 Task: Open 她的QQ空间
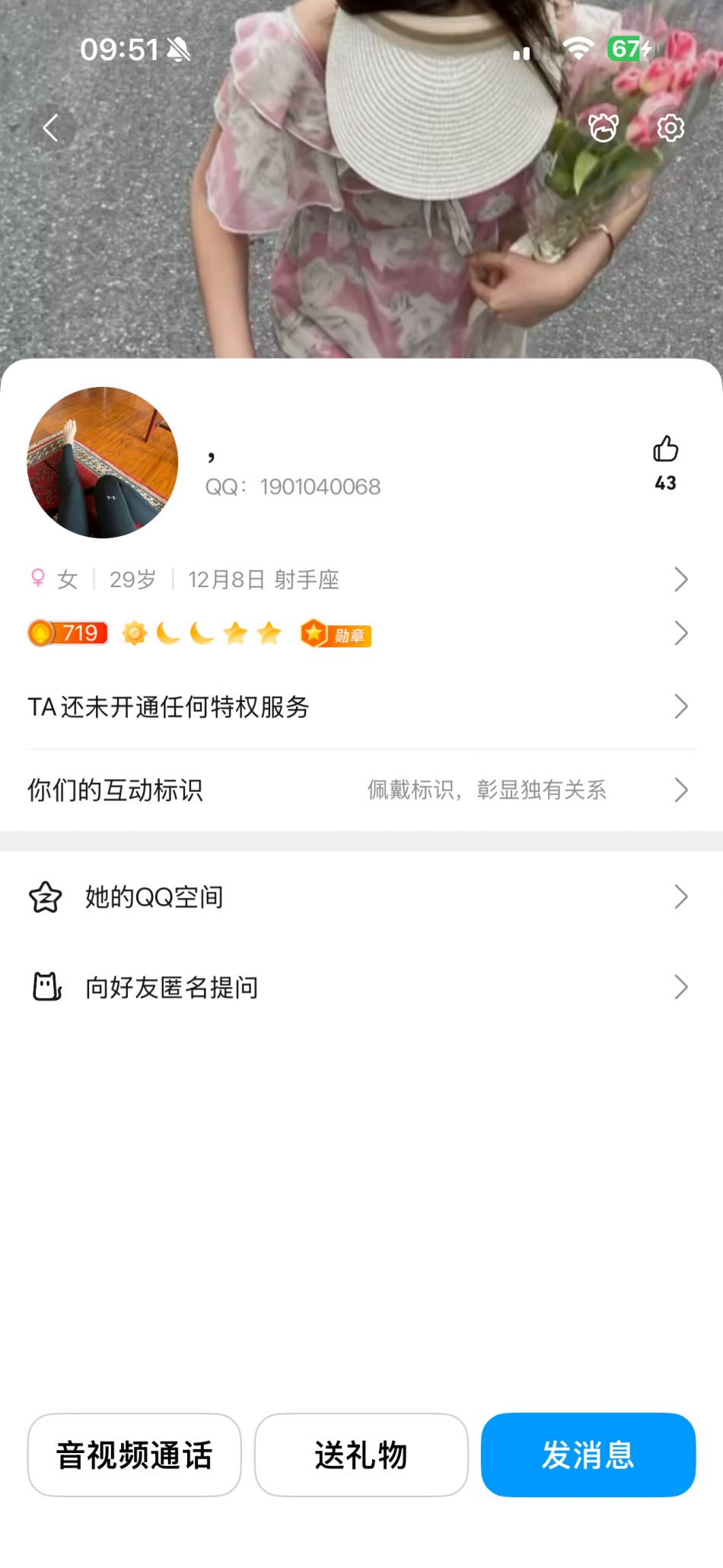358,897
